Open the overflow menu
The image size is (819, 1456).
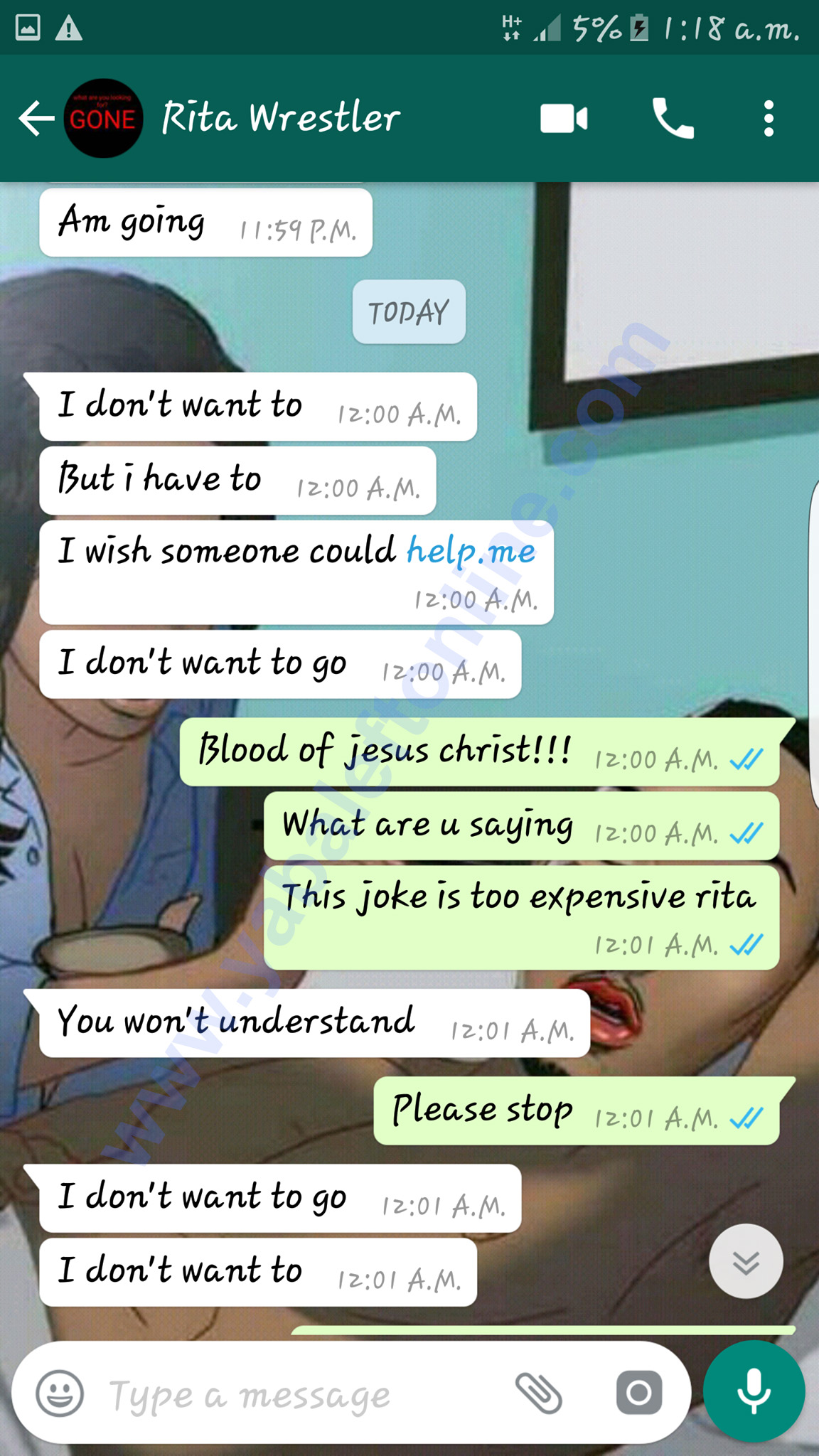[768, 119]
